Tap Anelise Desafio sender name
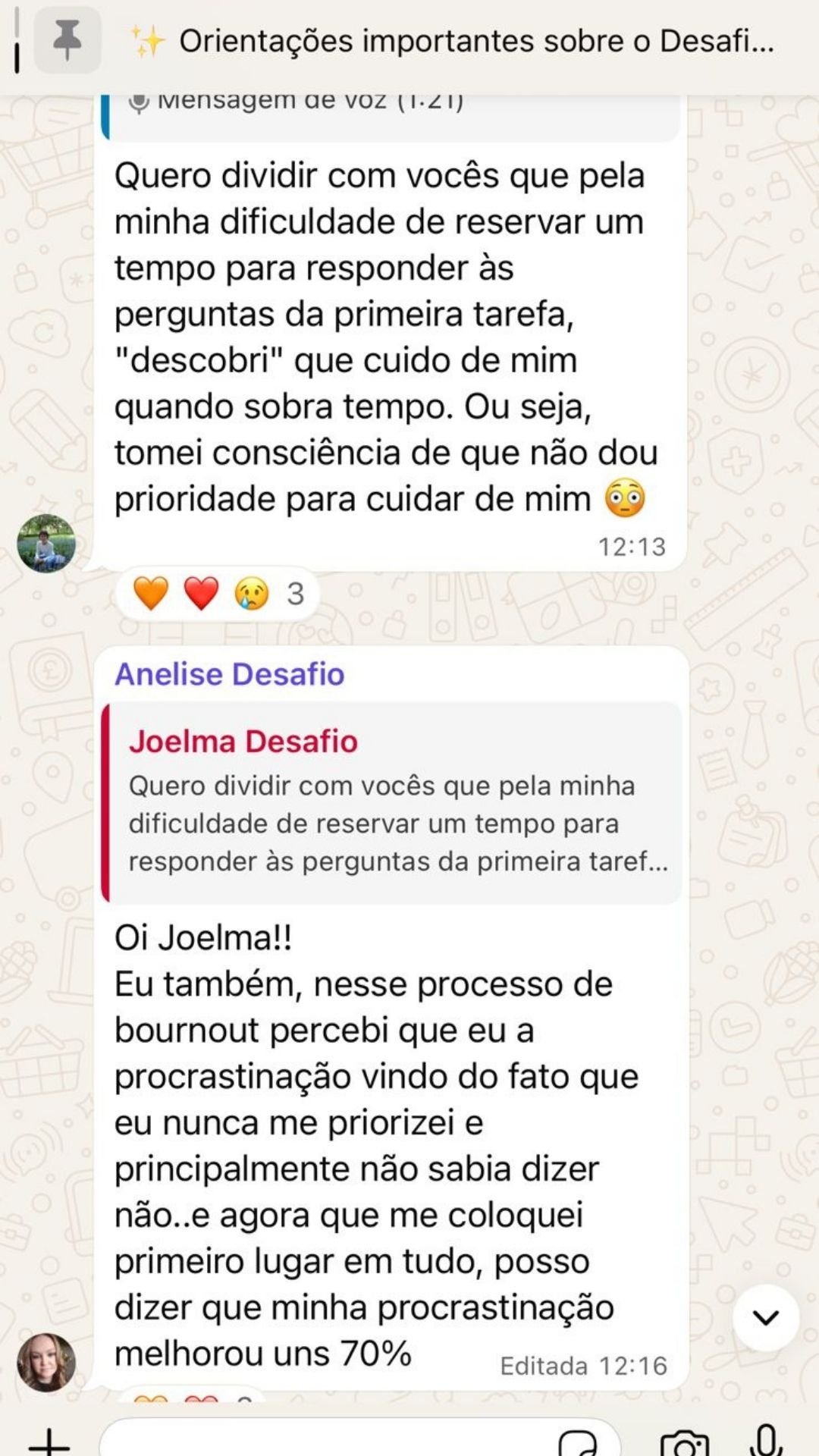This screenshot has height=1456, width=819. coord(229,674)
